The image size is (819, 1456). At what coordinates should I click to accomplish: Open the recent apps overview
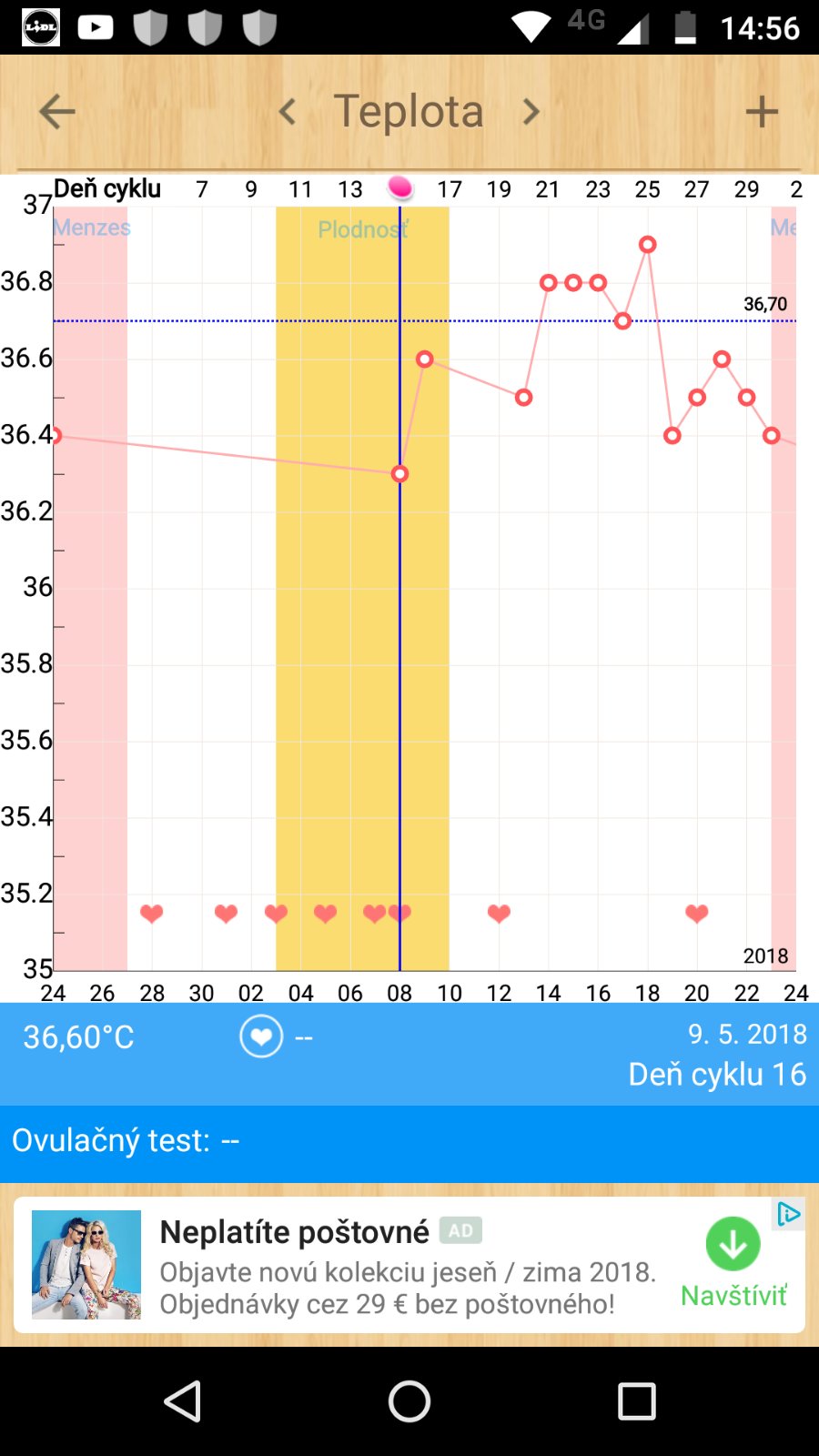click(636, 1401)
